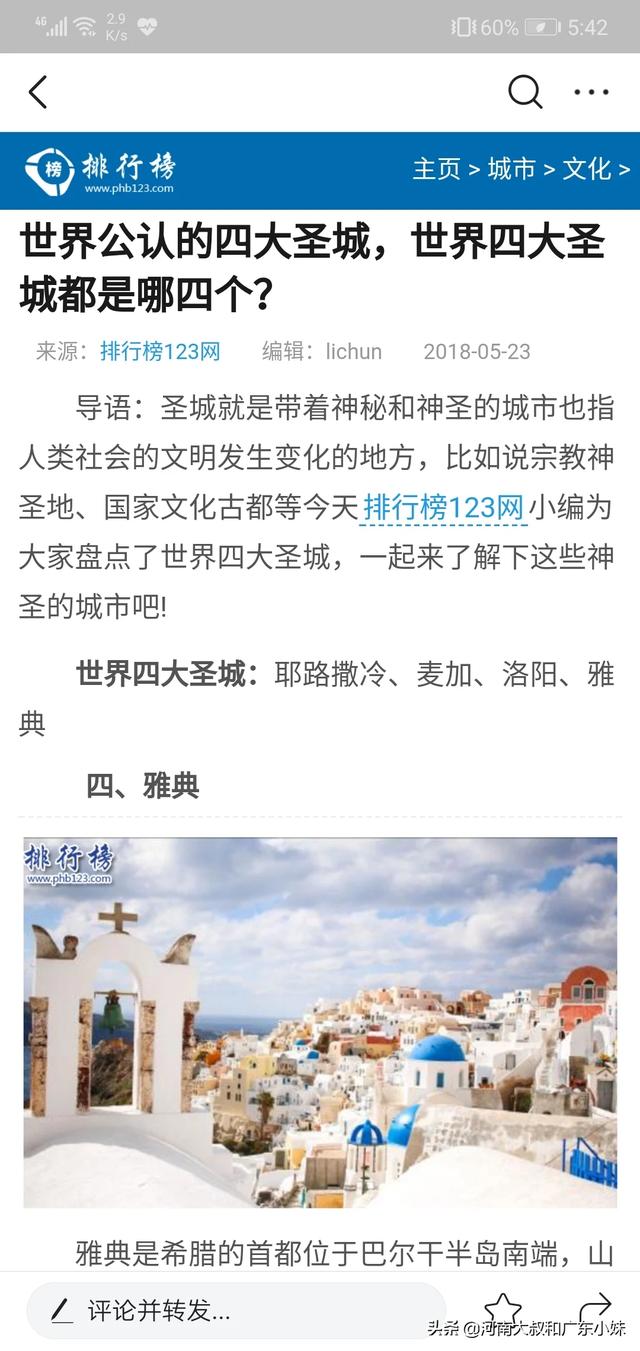Open the 城市 breadcrumb link
The width and height of the screenshot is (640, 1351).
coord(512,168)
